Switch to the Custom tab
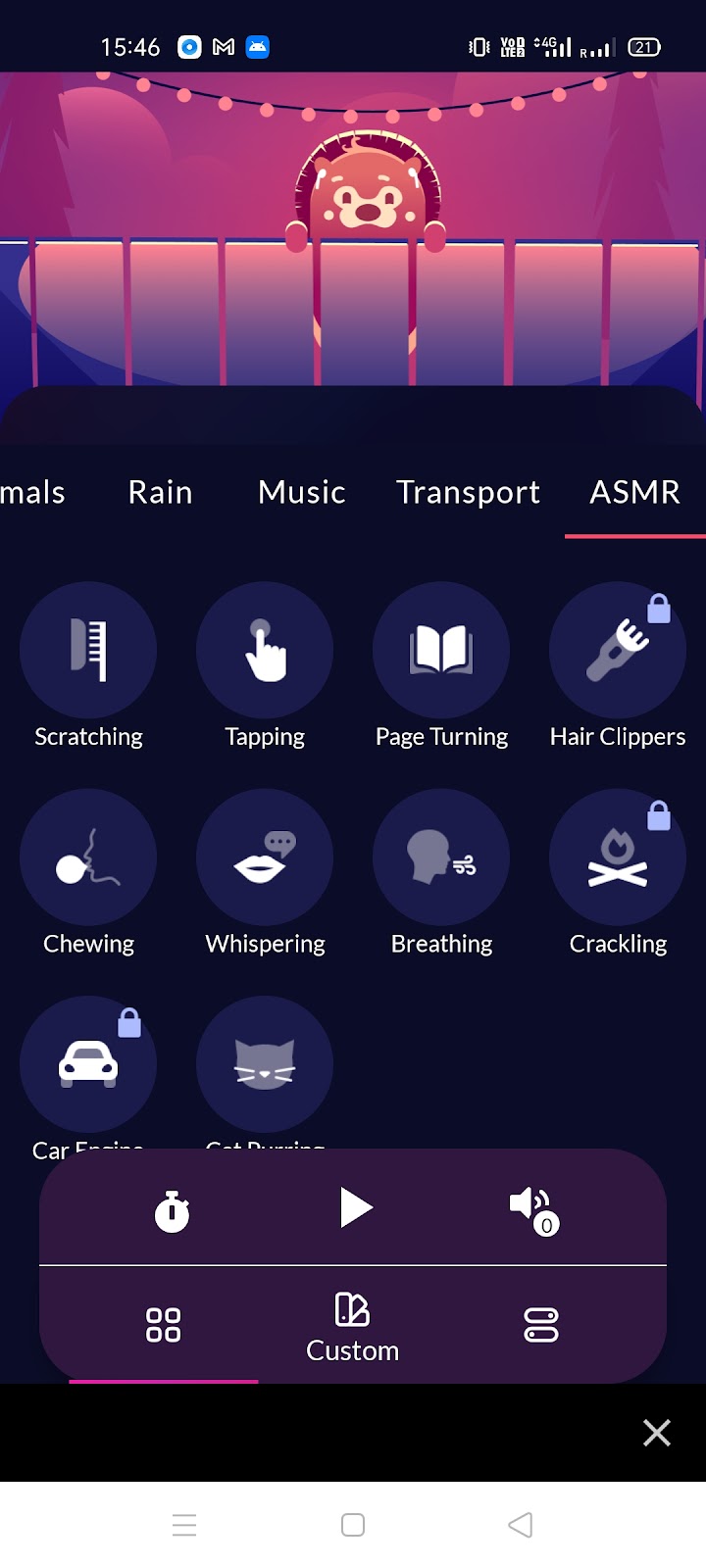Screen dimensions: 706x1568 point(352,1327)
